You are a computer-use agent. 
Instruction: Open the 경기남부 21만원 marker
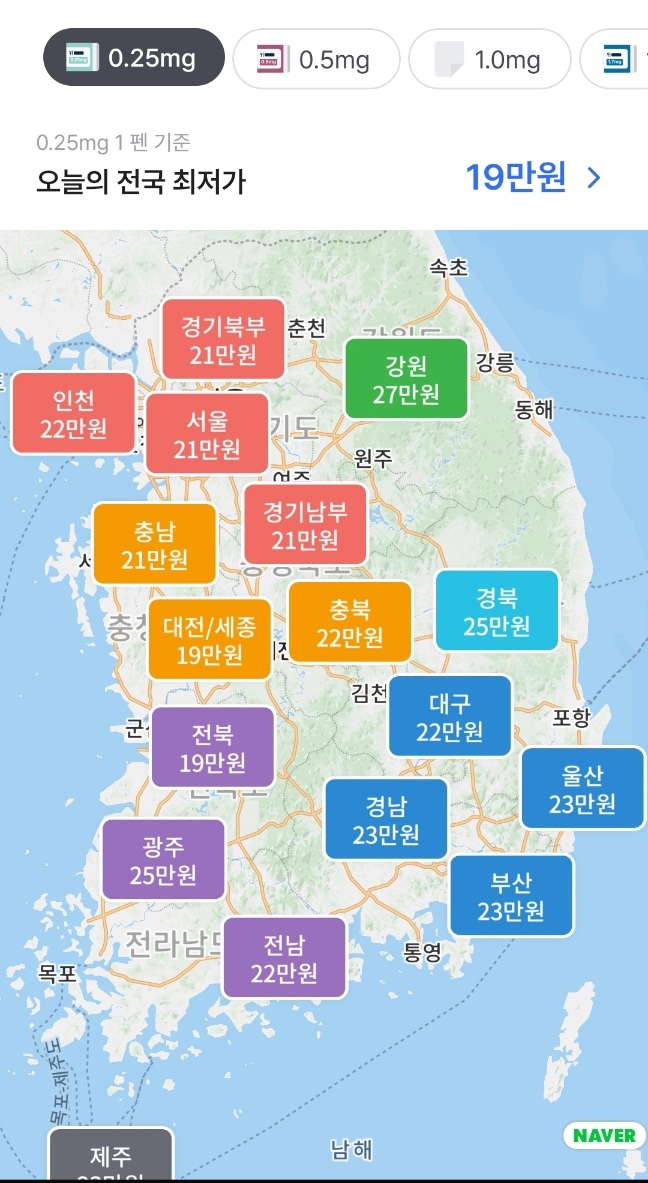(305, 526)
